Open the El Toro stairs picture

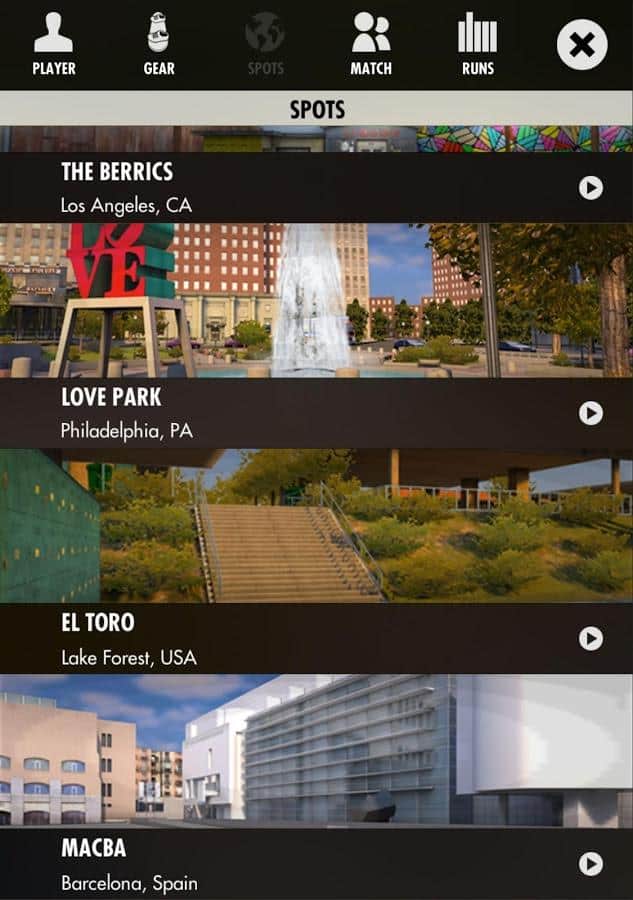point(316,526)
